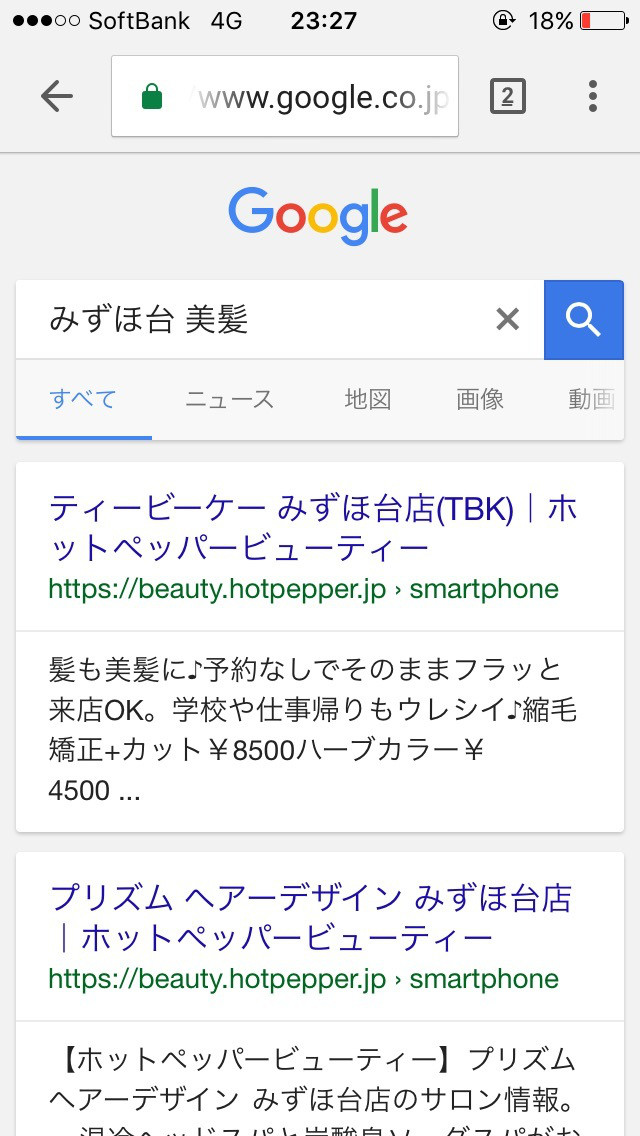
Task: Switch to the 画像 tab
Action: click(480, 400)
